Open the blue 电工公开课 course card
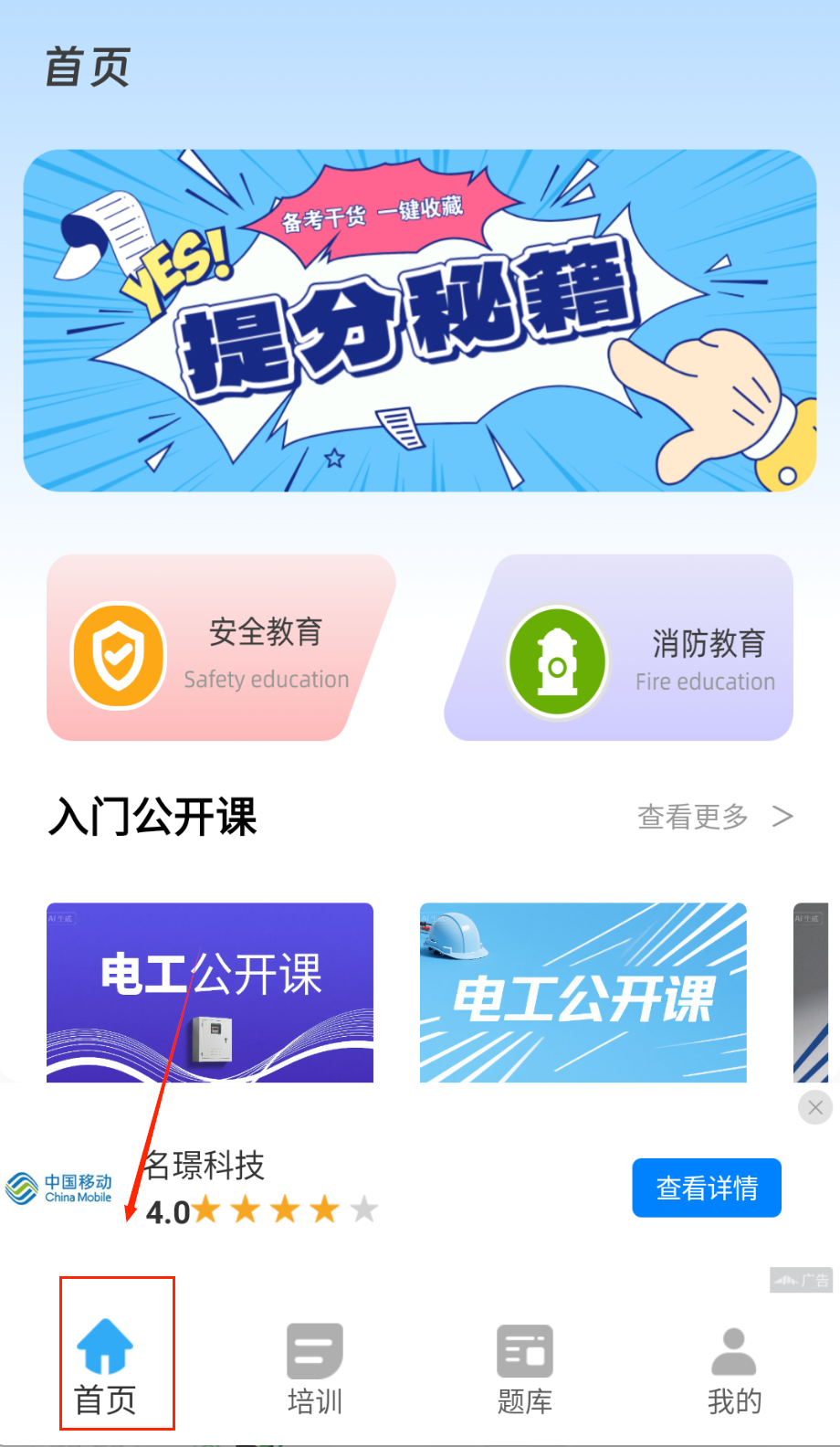Screen dimensions: 840x1447 tap(583, 992)
